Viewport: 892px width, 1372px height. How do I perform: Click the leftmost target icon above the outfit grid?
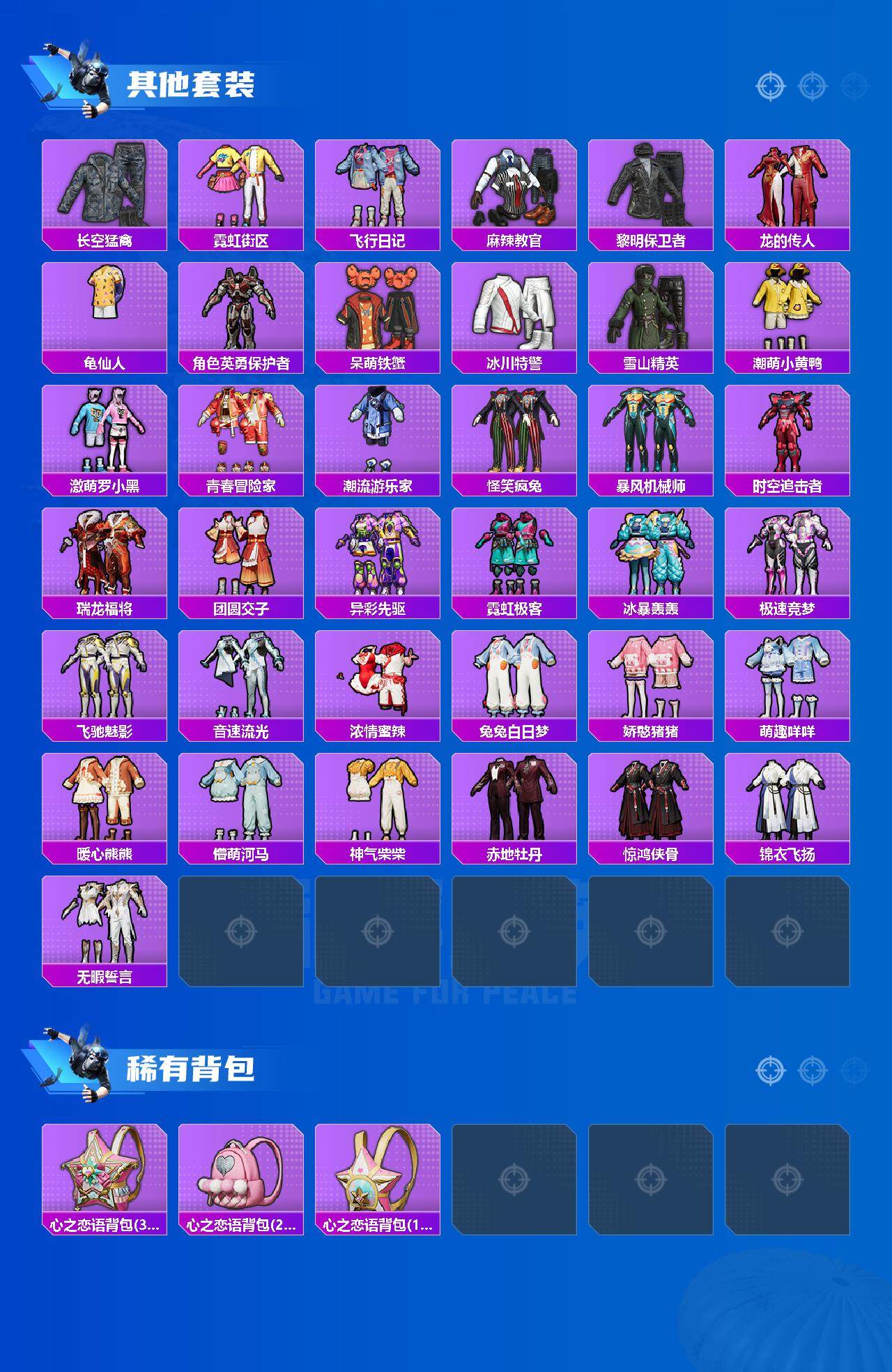pos(770,86)
